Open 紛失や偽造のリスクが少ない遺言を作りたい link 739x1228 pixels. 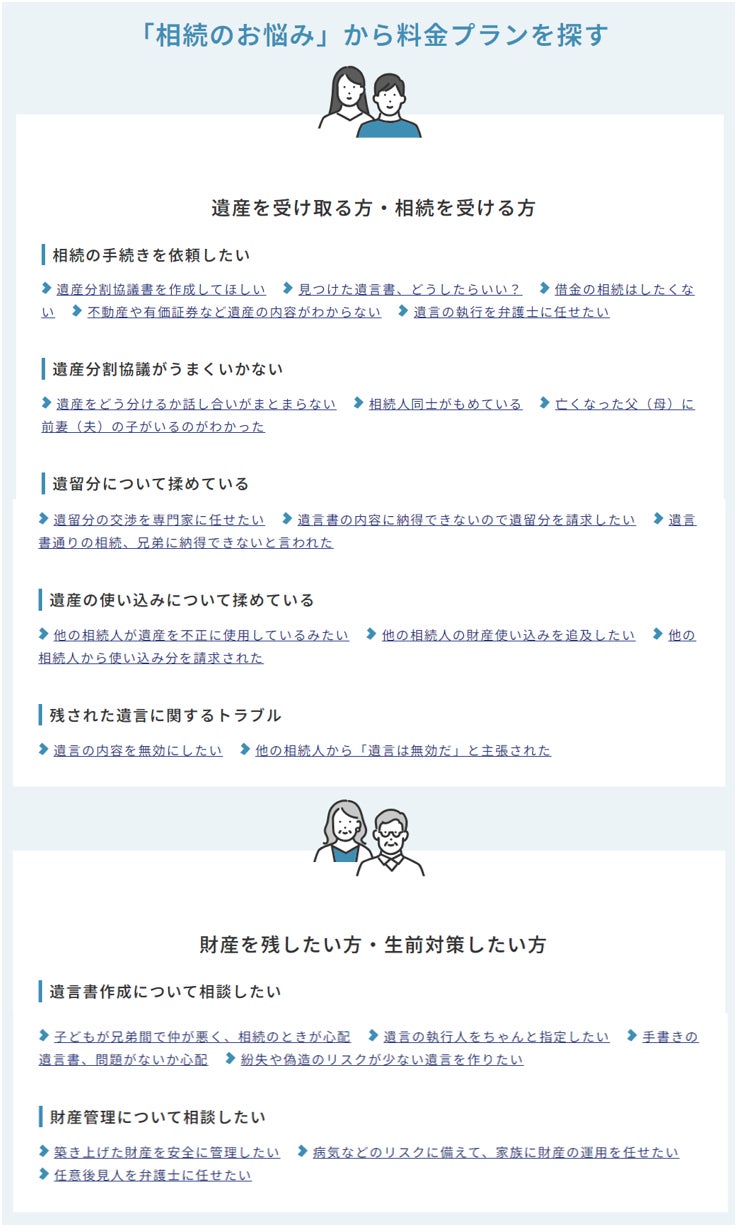click(382, 1060)
